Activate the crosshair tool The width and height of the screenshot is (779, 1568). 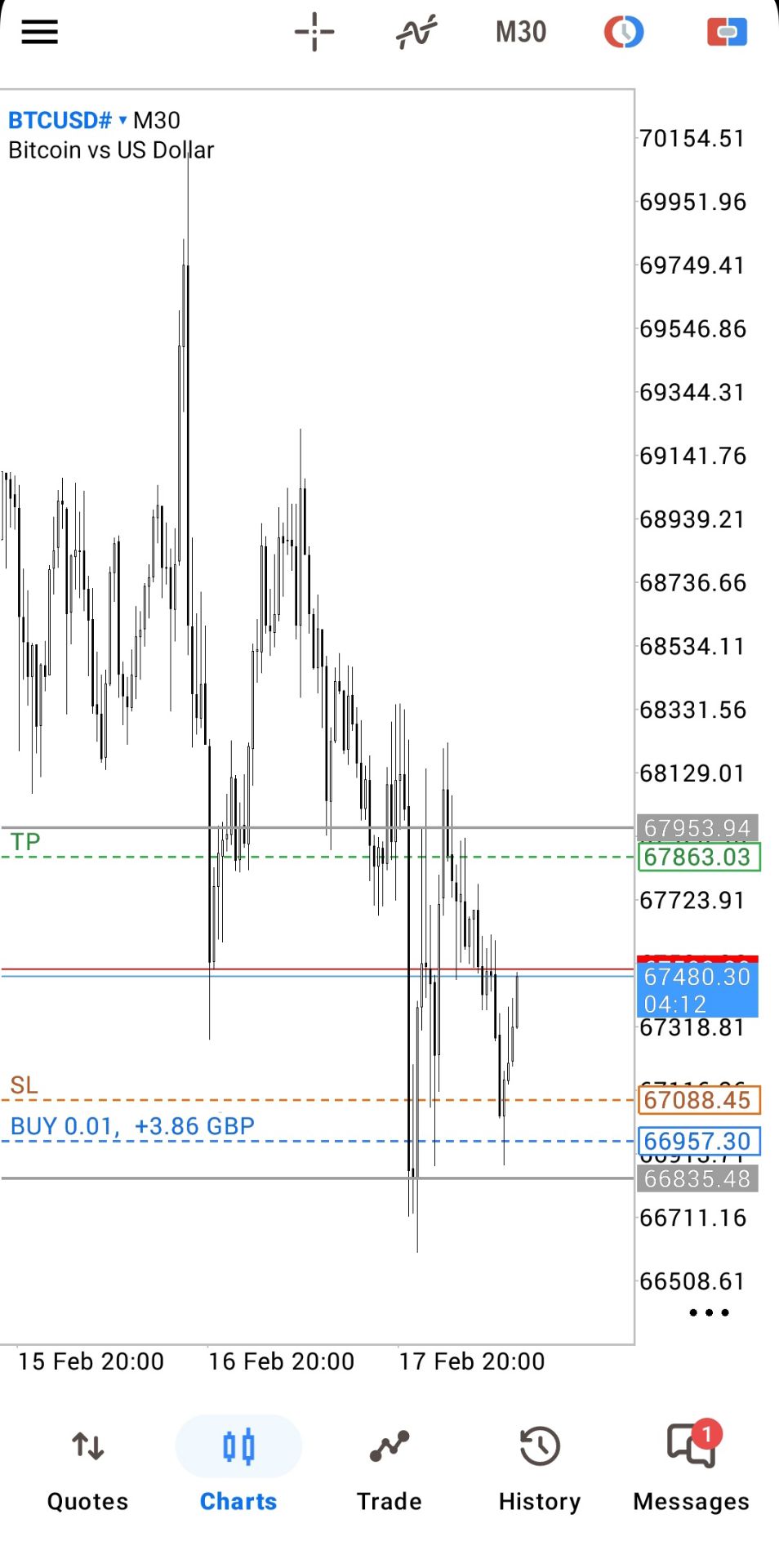click(314, 33)
